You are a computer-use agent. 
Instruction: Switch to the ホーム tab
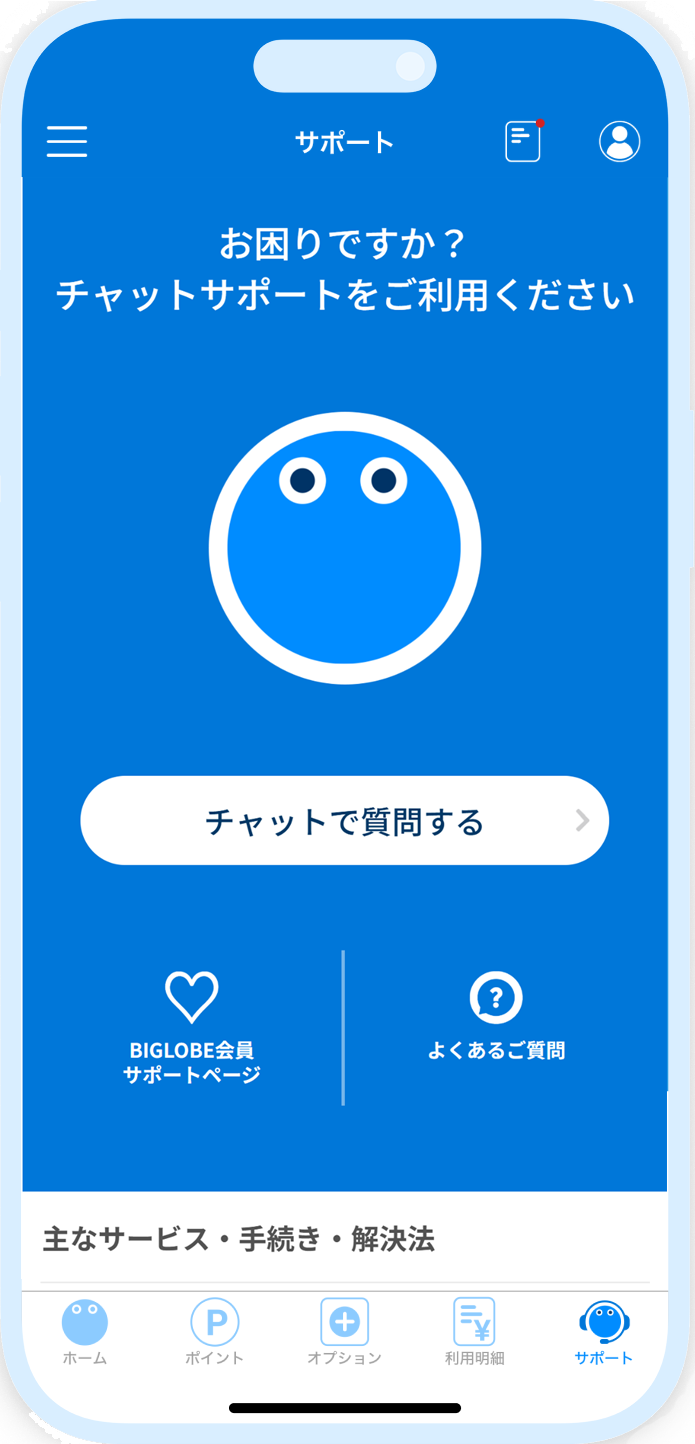(x=85, y=1333)
